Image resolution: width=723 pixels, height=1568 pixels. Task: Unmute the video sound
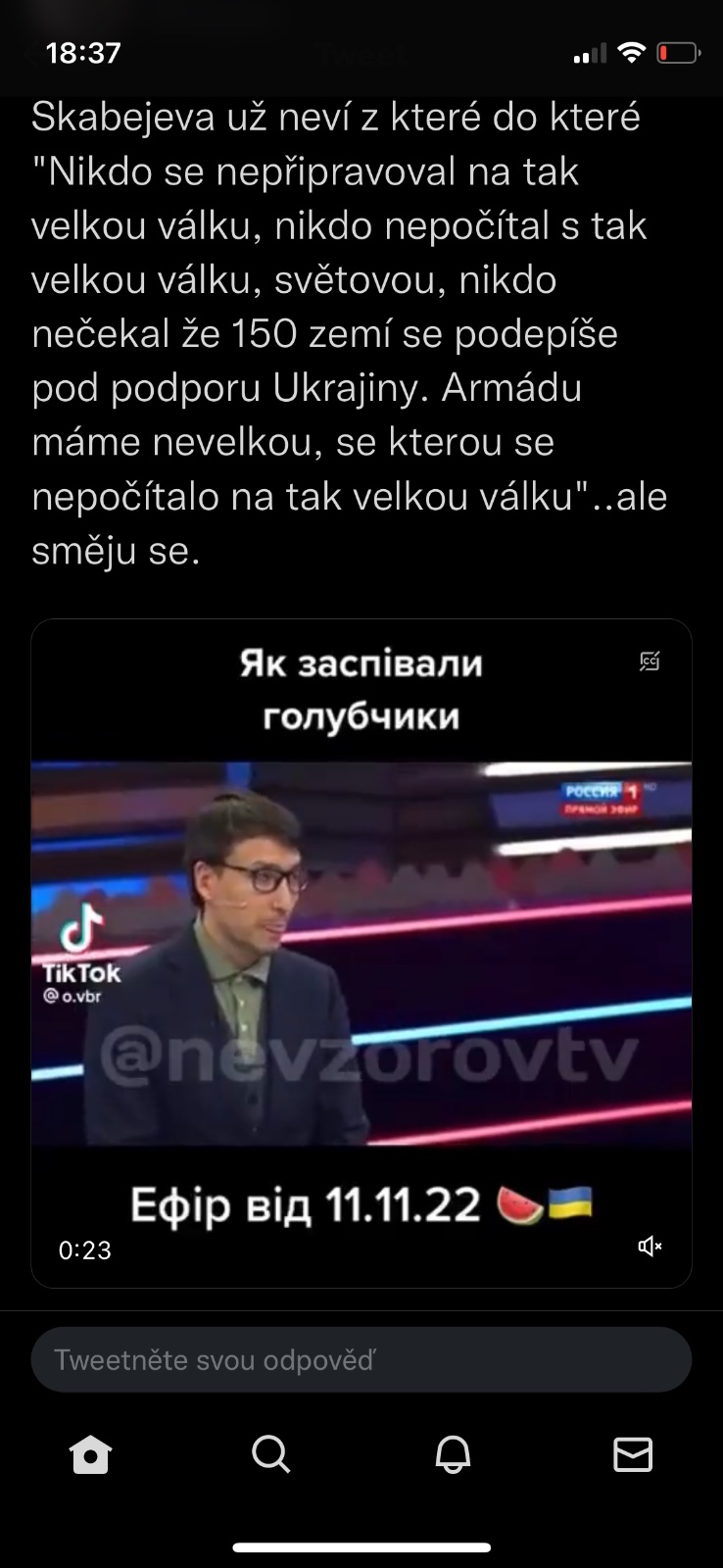[650, 1246]
